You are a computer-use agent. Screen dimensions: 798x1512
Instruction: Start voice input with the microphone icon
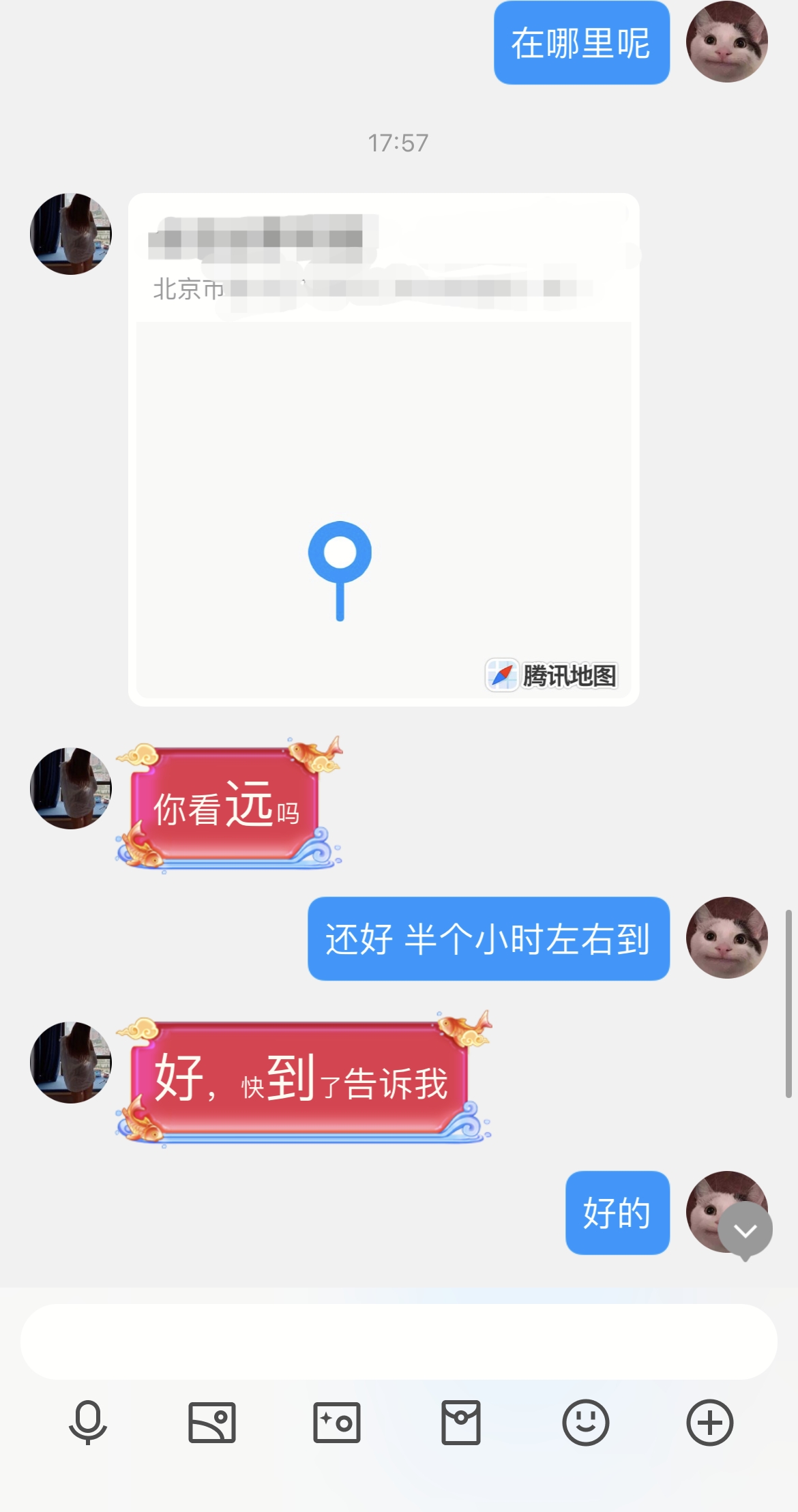tap(88, 1423)
